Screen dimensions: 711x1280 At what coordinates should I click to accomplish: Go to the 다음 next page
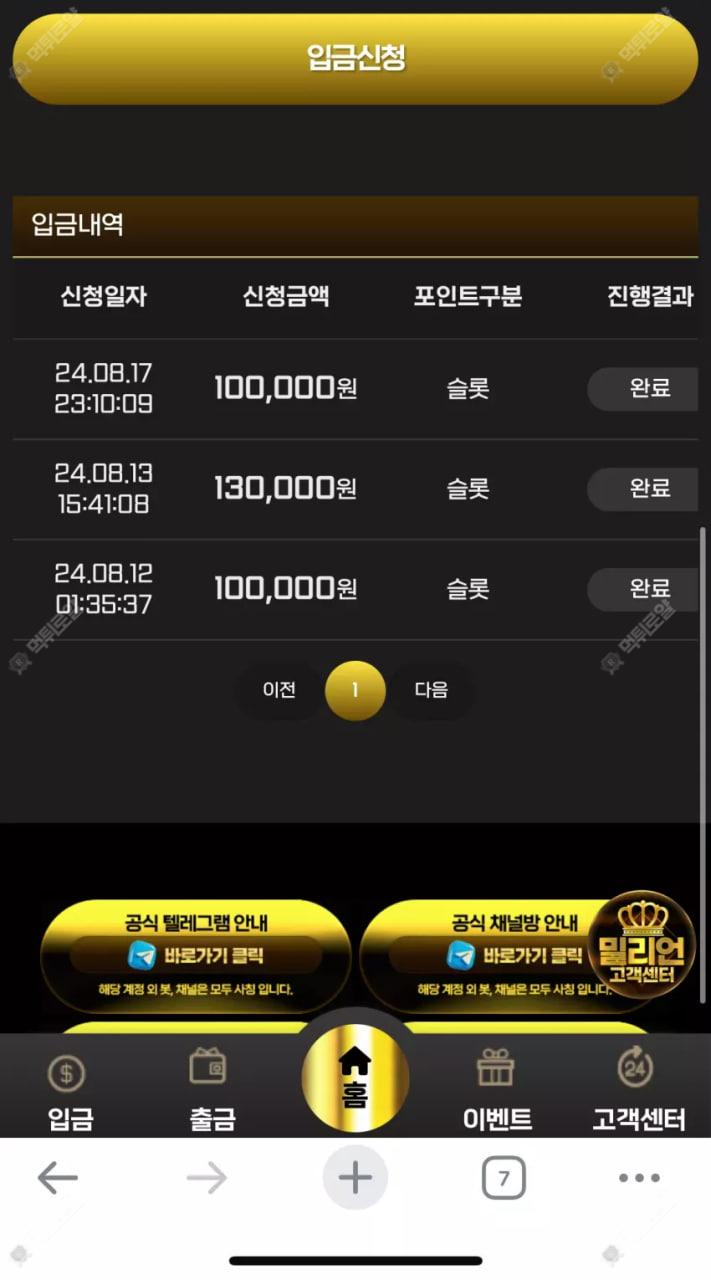(431, 690)
